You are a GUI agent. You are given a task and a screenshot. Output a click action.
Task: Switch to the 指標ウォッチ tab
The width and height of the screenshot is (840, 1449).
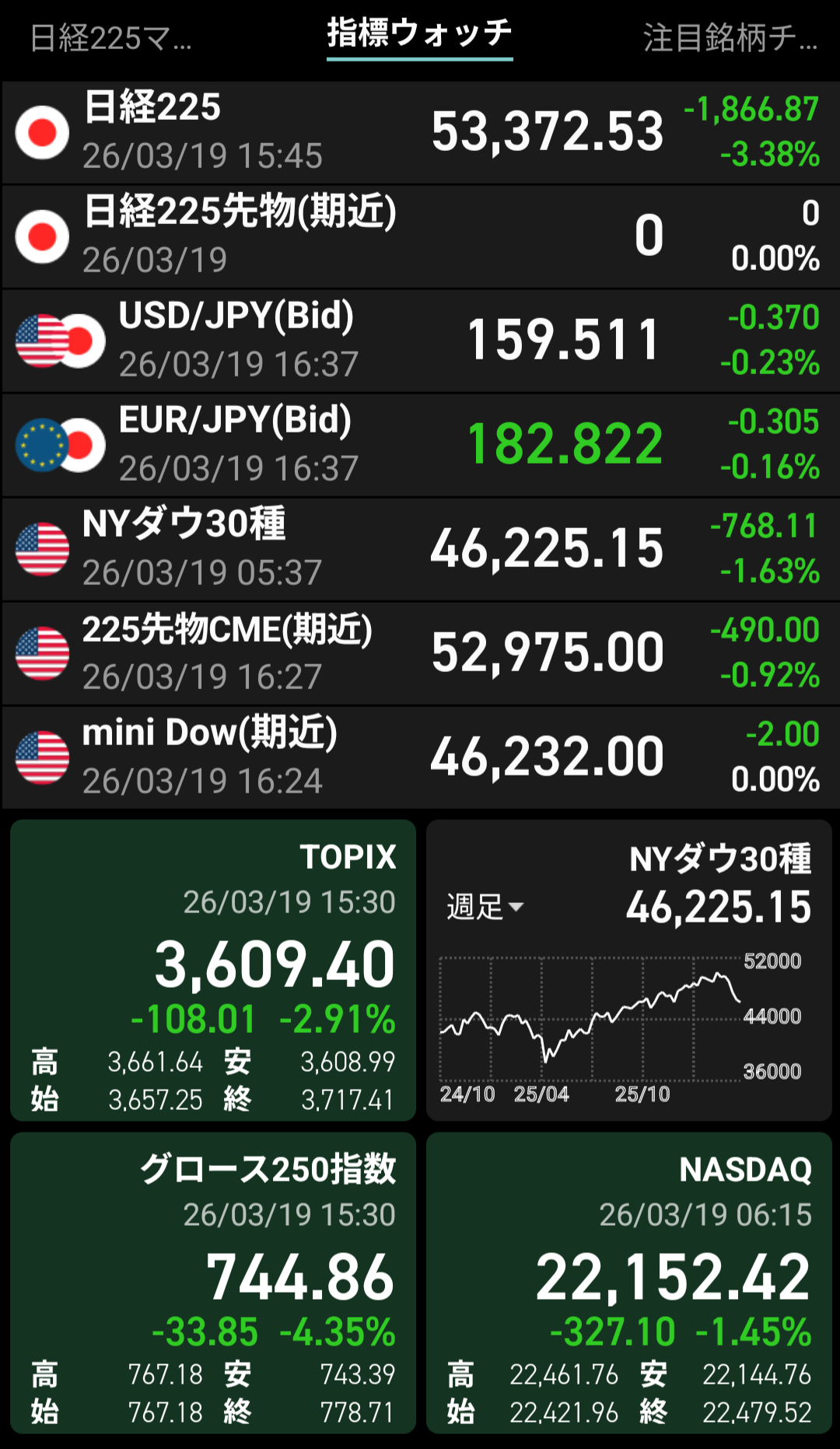(x=418, y=31)
